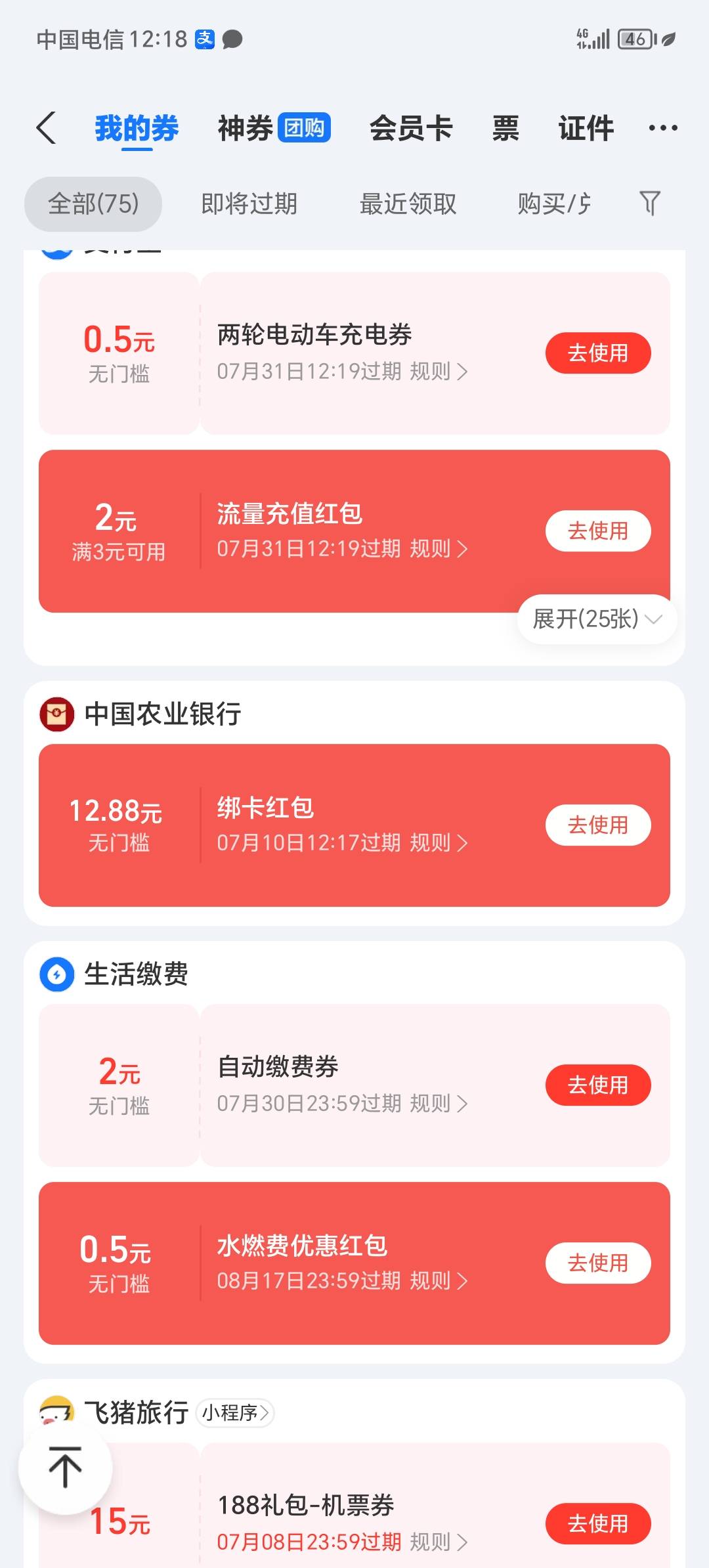Open the 会员卡 tab
This screenshot has height=1568, width=709.
click(411, 127)
